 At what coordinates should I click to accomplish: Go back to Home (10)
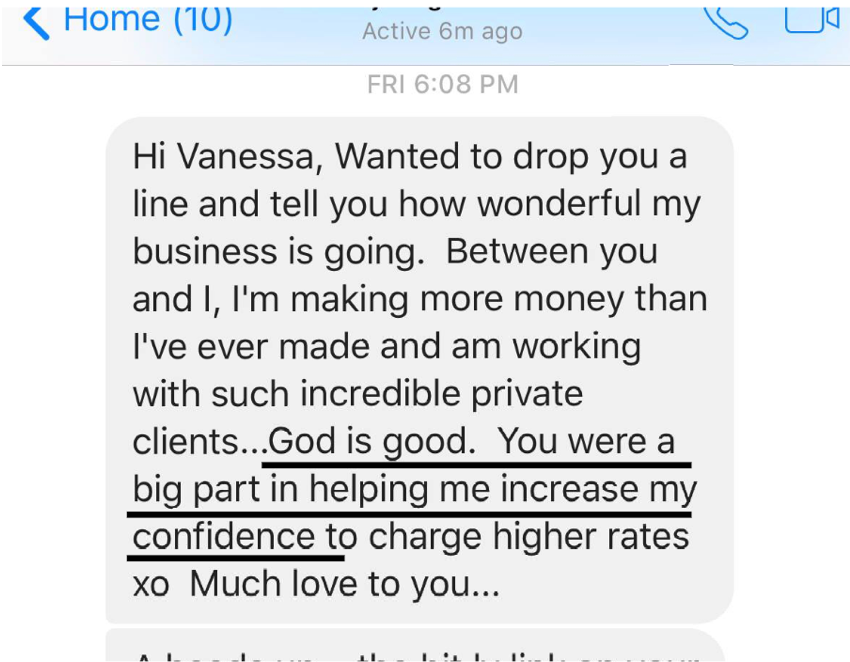128,19
